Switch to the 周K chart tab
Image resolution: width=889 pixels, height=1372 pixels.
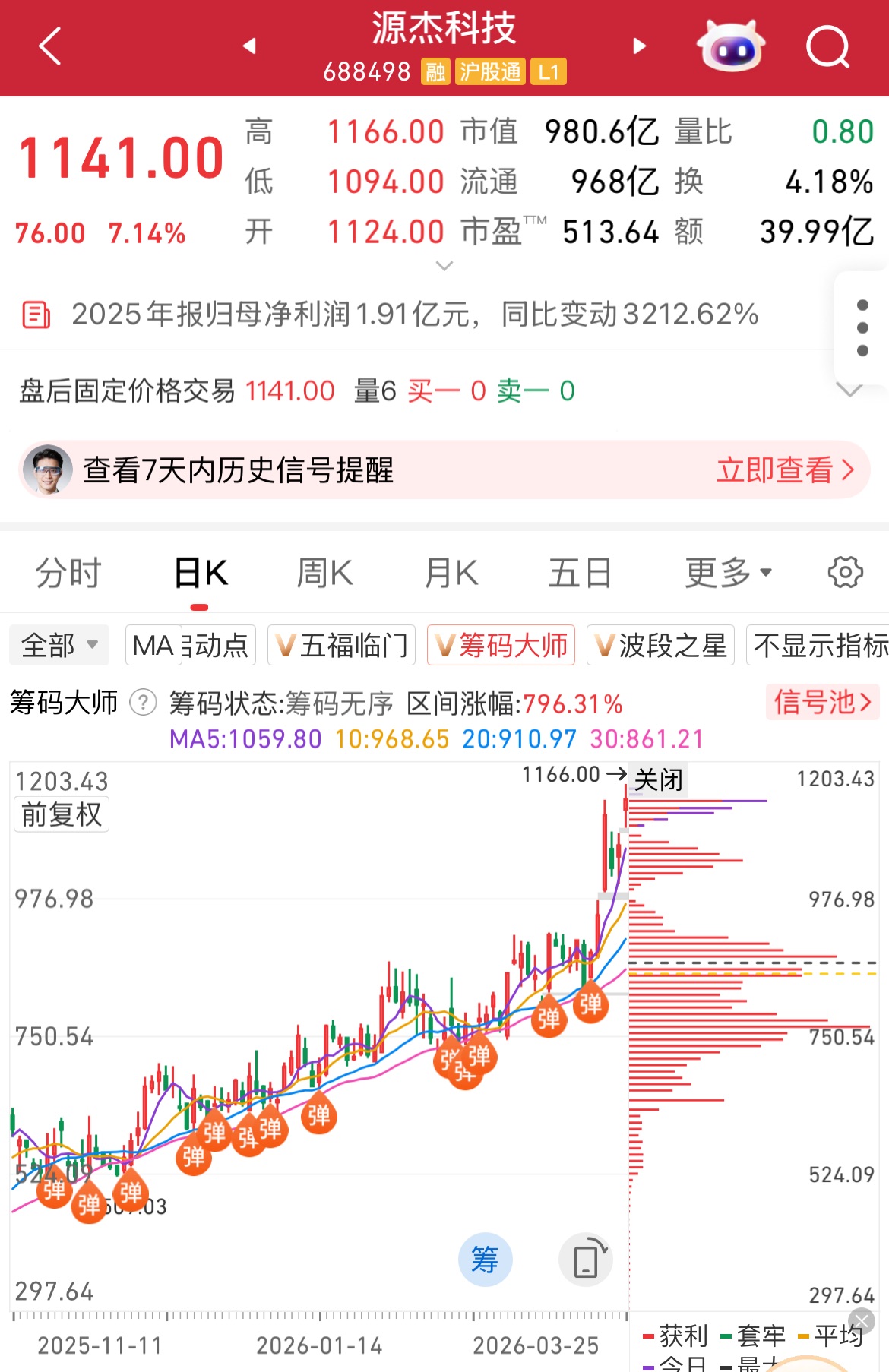click(x=324, y=573)
